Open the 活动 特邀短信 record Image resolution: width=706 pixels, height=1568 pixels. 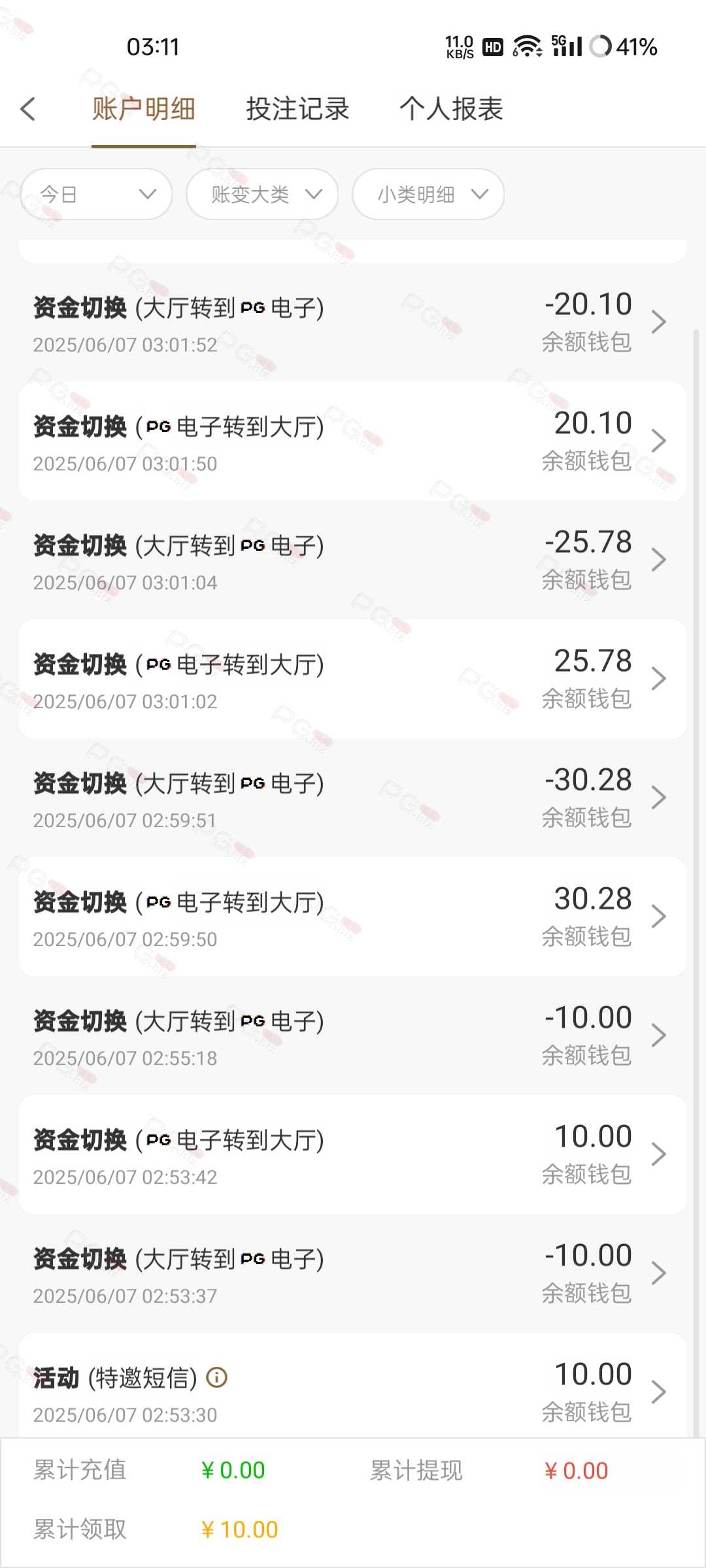point(353,1386)
